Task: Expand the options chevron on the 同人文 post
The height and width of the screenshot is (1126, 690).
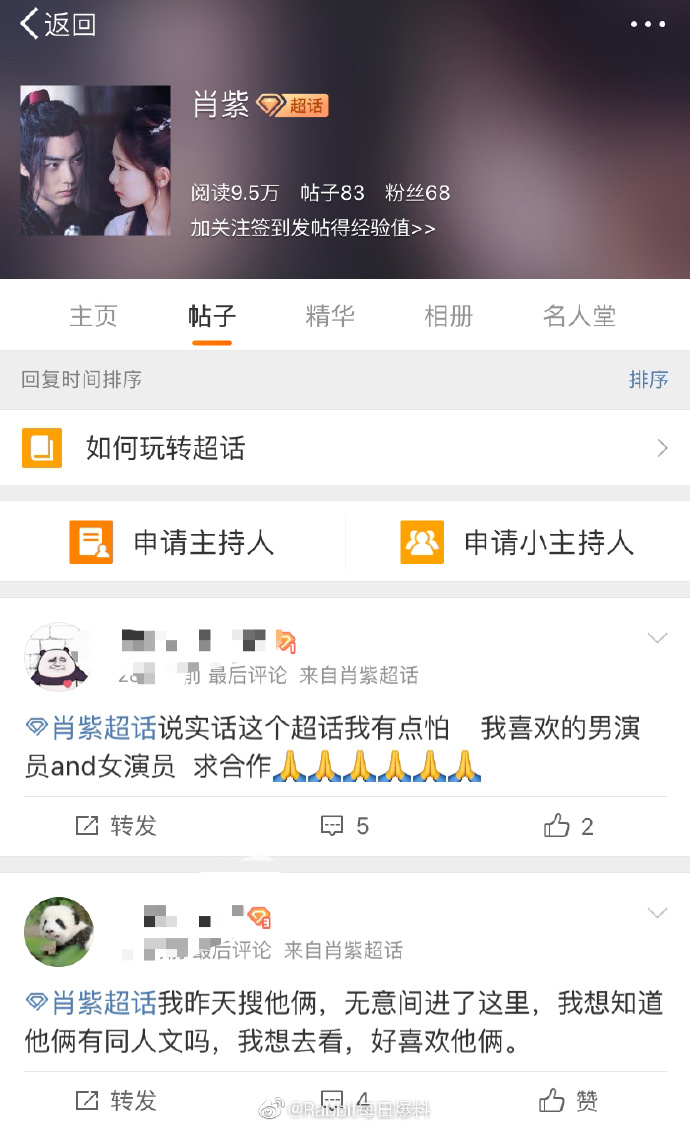Action: pos(657,913)
